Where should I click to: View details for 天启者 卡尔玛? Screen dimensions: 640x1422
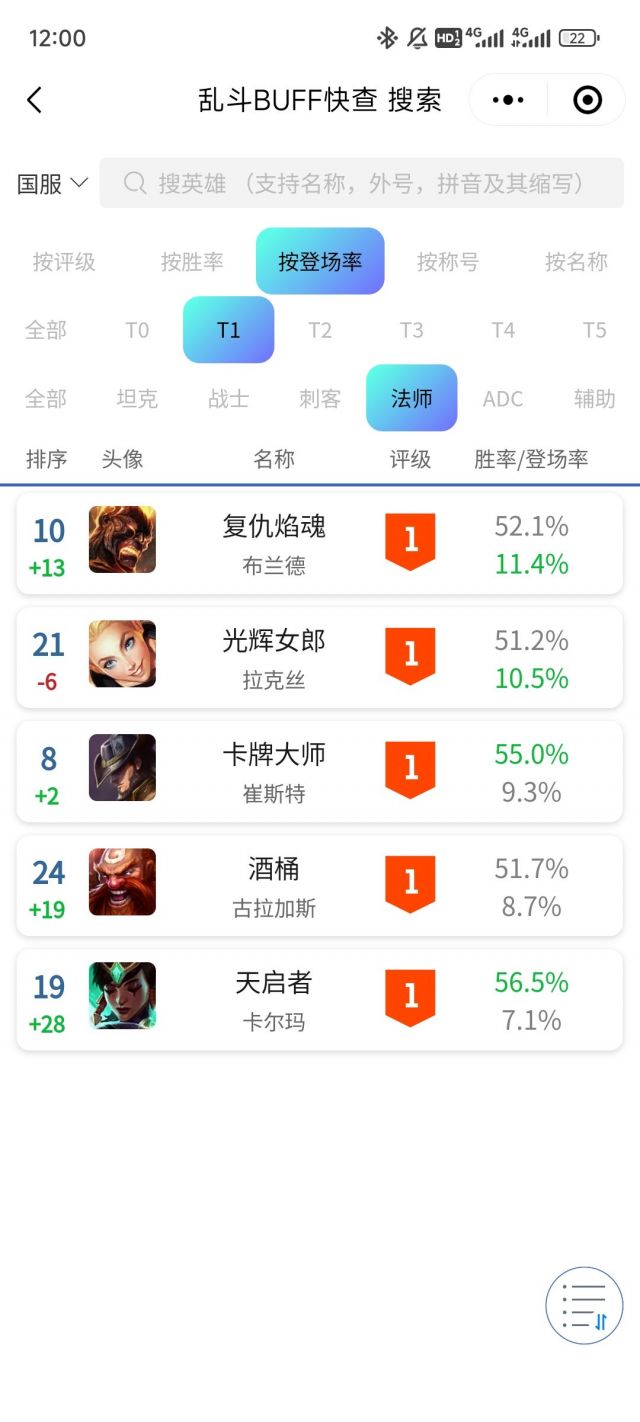coord(320,1000)
